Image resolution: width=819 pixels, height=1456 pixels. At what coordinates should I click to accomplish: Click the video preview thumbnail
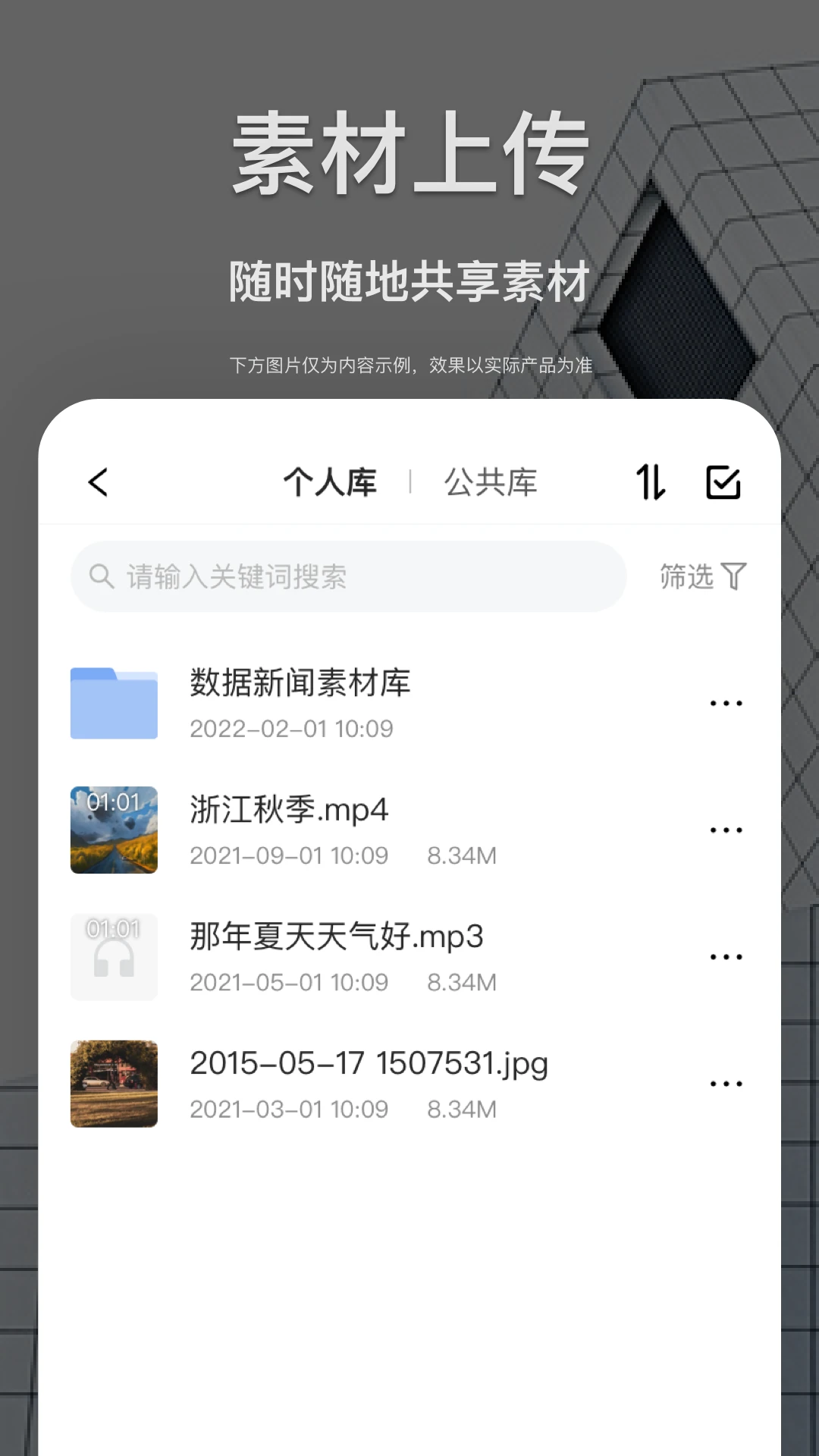coord(113,830)
